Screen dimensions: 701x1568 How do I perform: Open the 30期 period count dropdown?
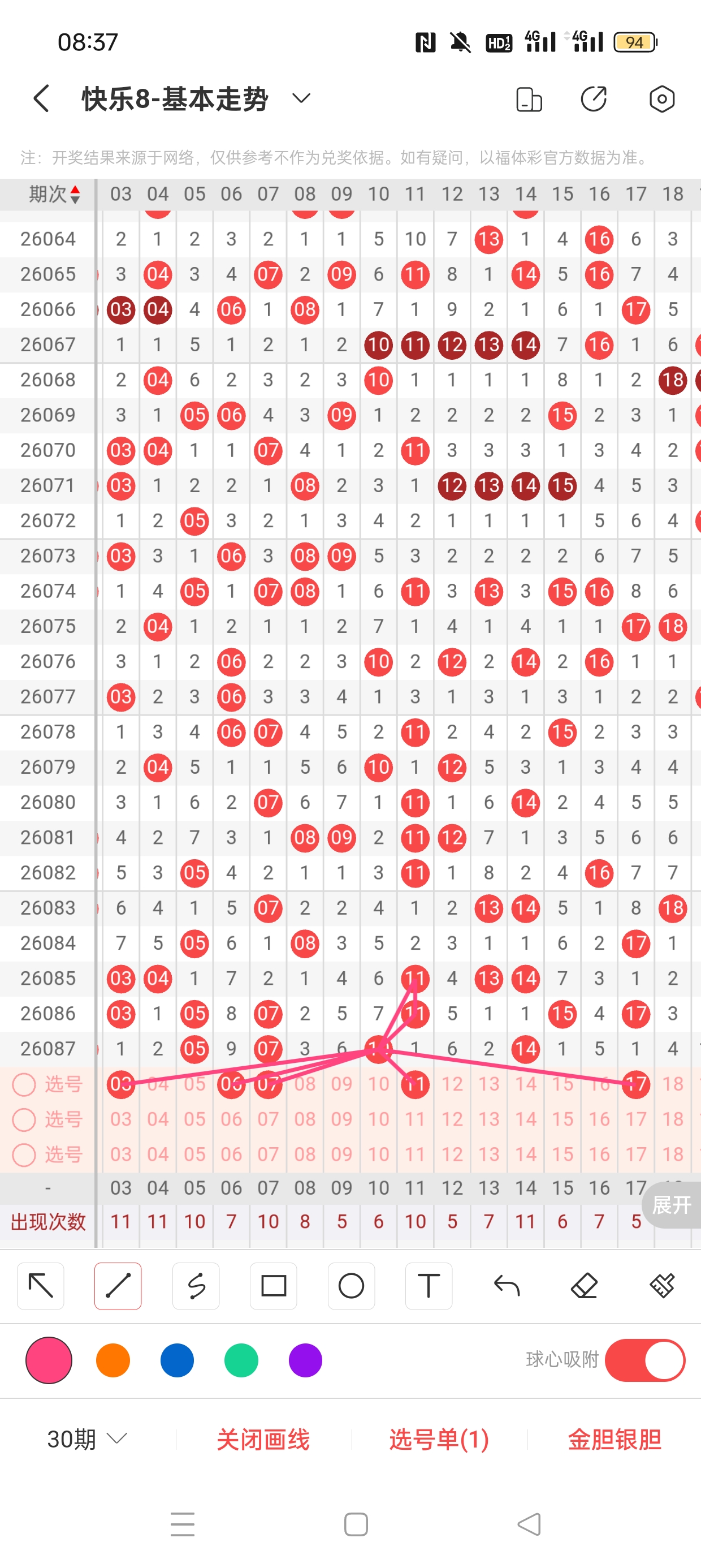[87, 1439]
